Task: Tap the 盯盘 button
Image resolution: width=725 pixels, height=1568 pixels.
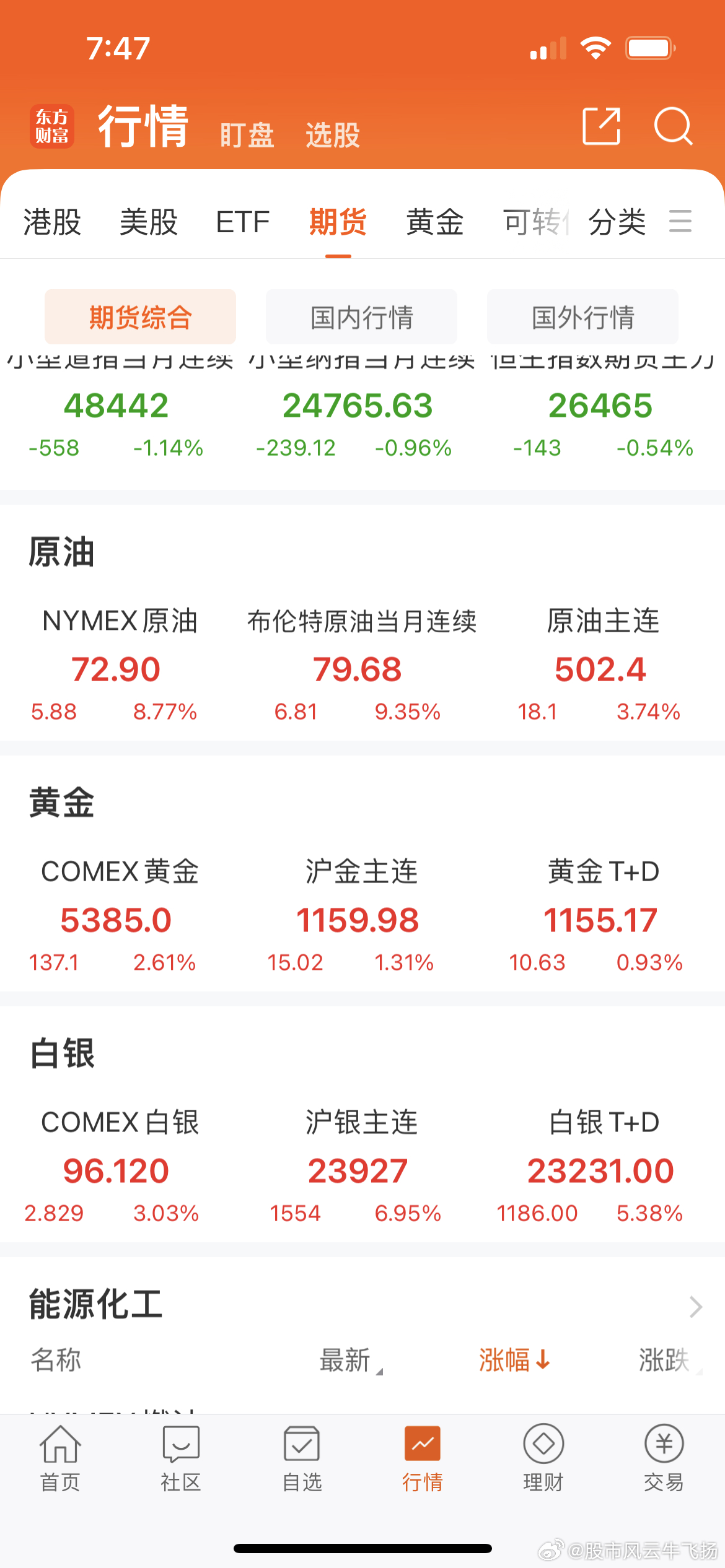Action: 247,135
